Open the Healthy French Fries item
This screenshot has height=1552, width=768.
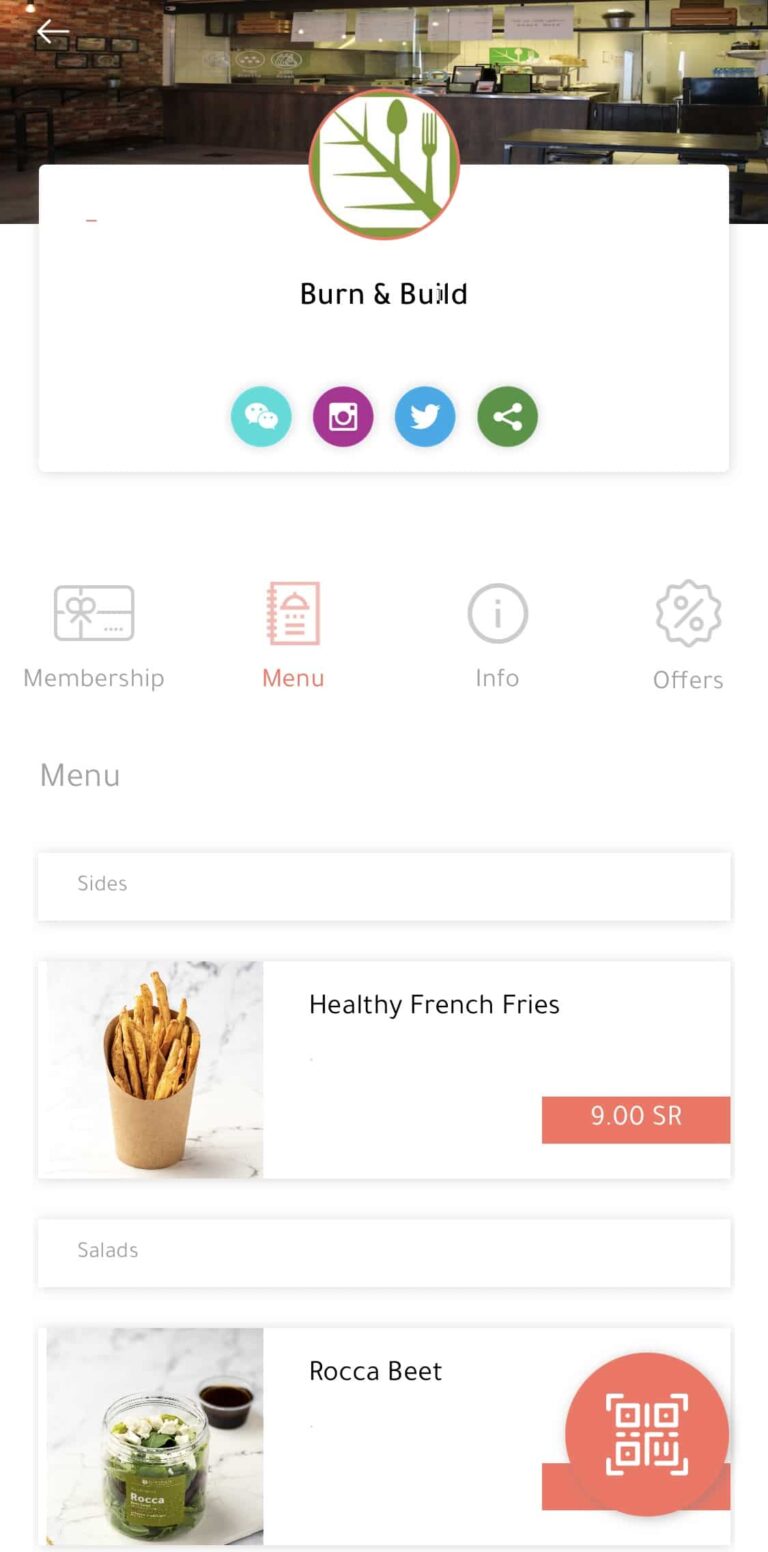(x=384, y=1069)
